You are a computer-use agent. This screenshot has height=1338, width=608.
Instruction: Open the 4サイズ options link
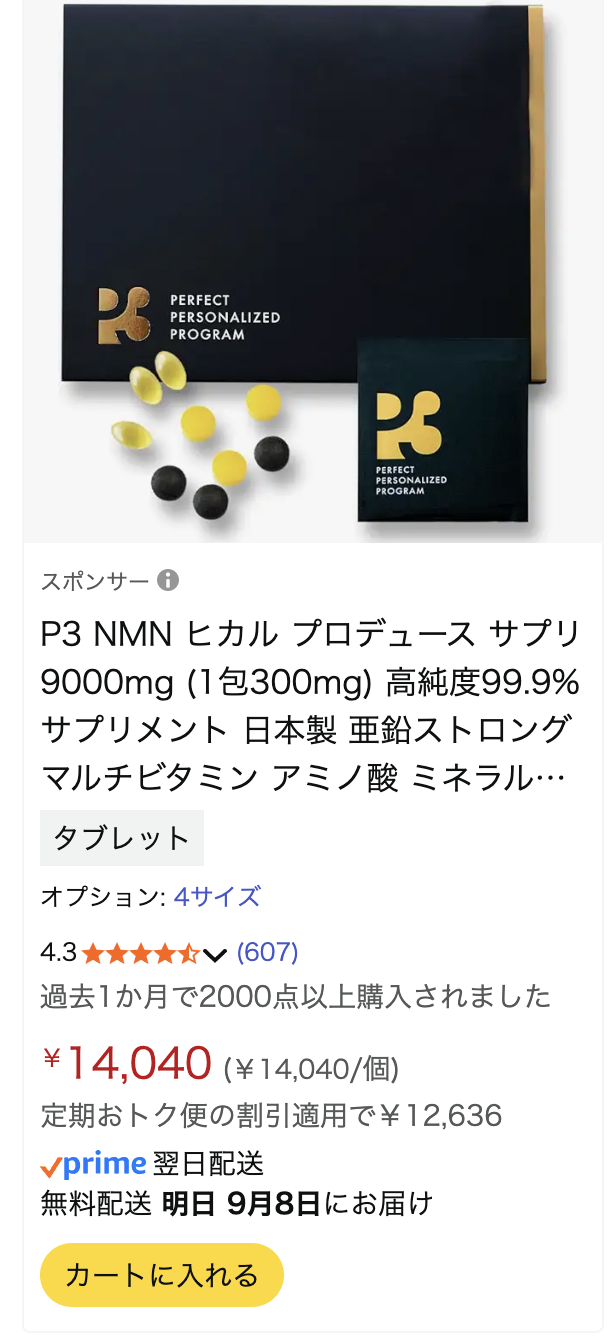[217, 897]
